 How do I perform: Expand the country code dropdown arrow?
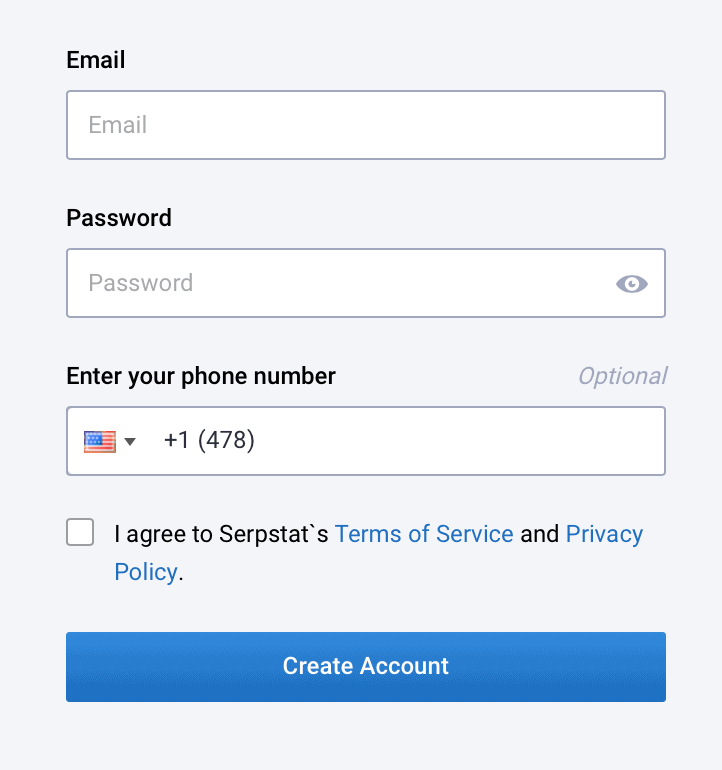coord(131,441)
